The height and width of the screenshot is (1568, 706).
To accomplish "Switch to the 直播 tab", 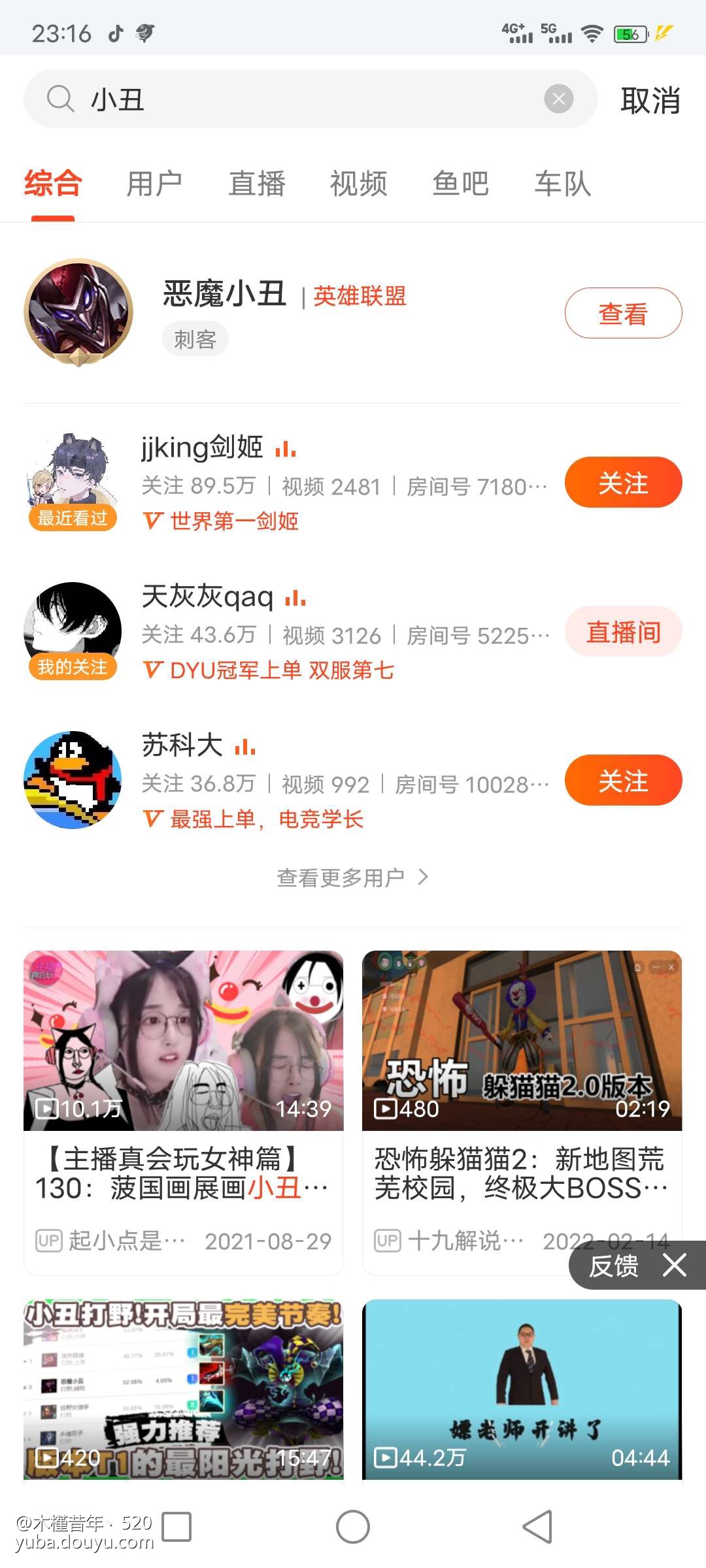I will 257,184.
